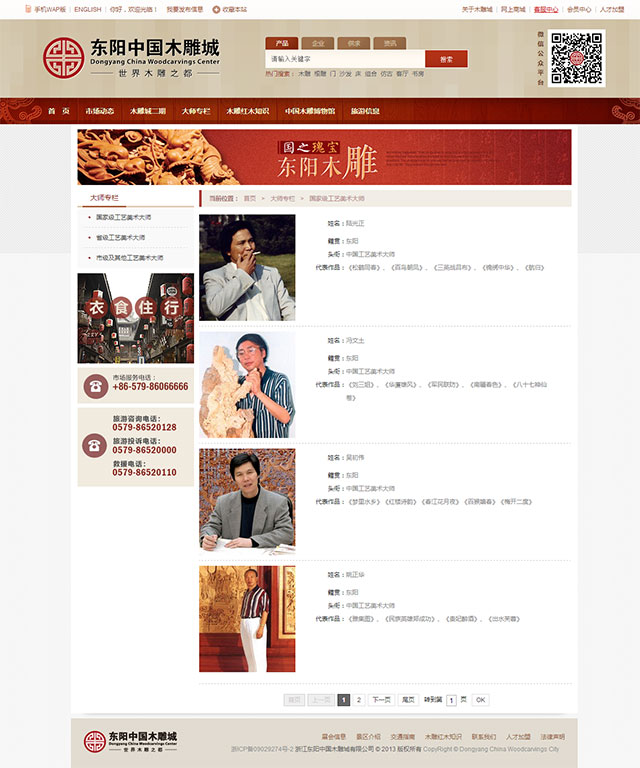
Task: Go to 市场动态 section
Action: [x=100, y=111]
